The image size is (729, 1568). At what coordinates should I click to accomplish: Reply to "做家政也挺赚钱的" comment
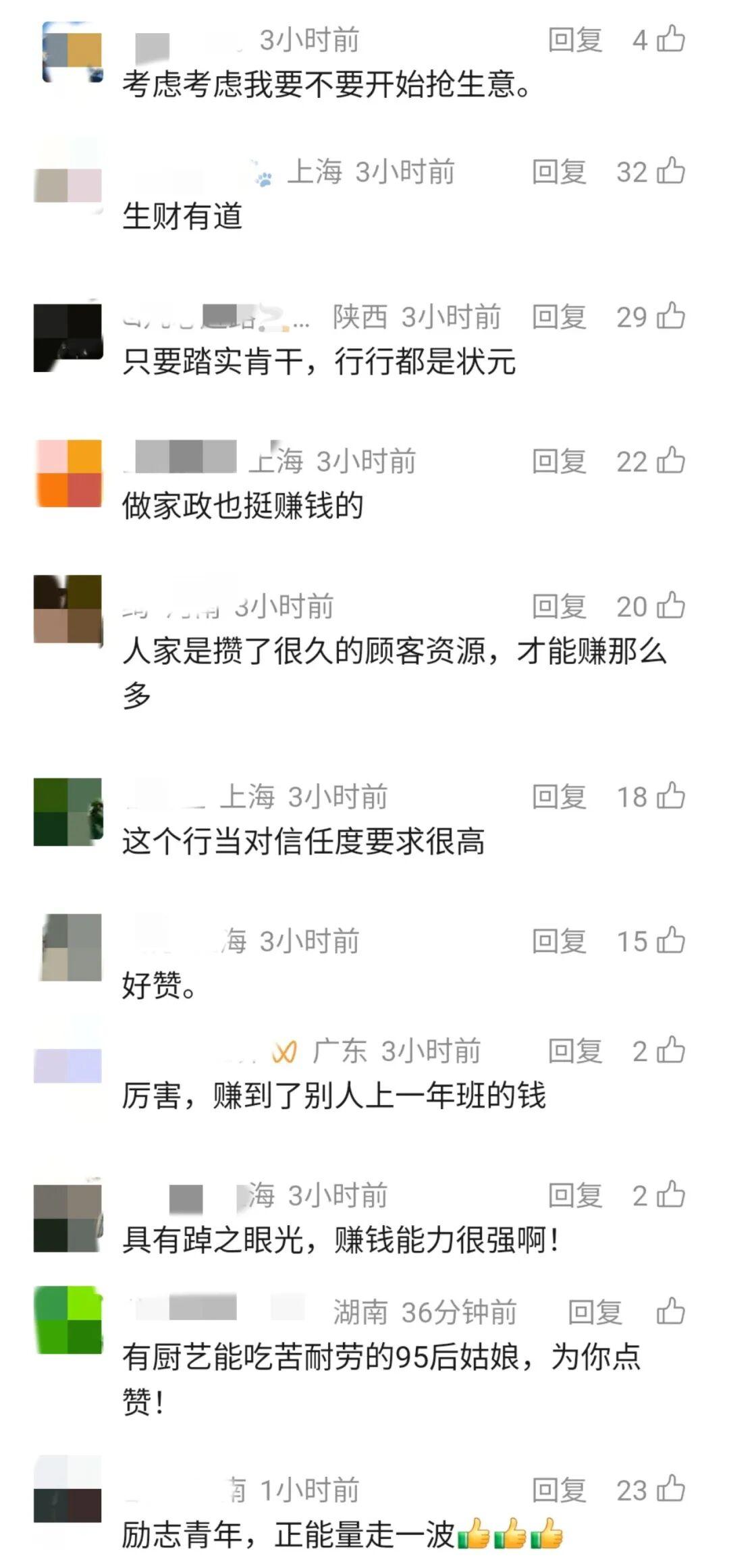(x=559, y=462)
